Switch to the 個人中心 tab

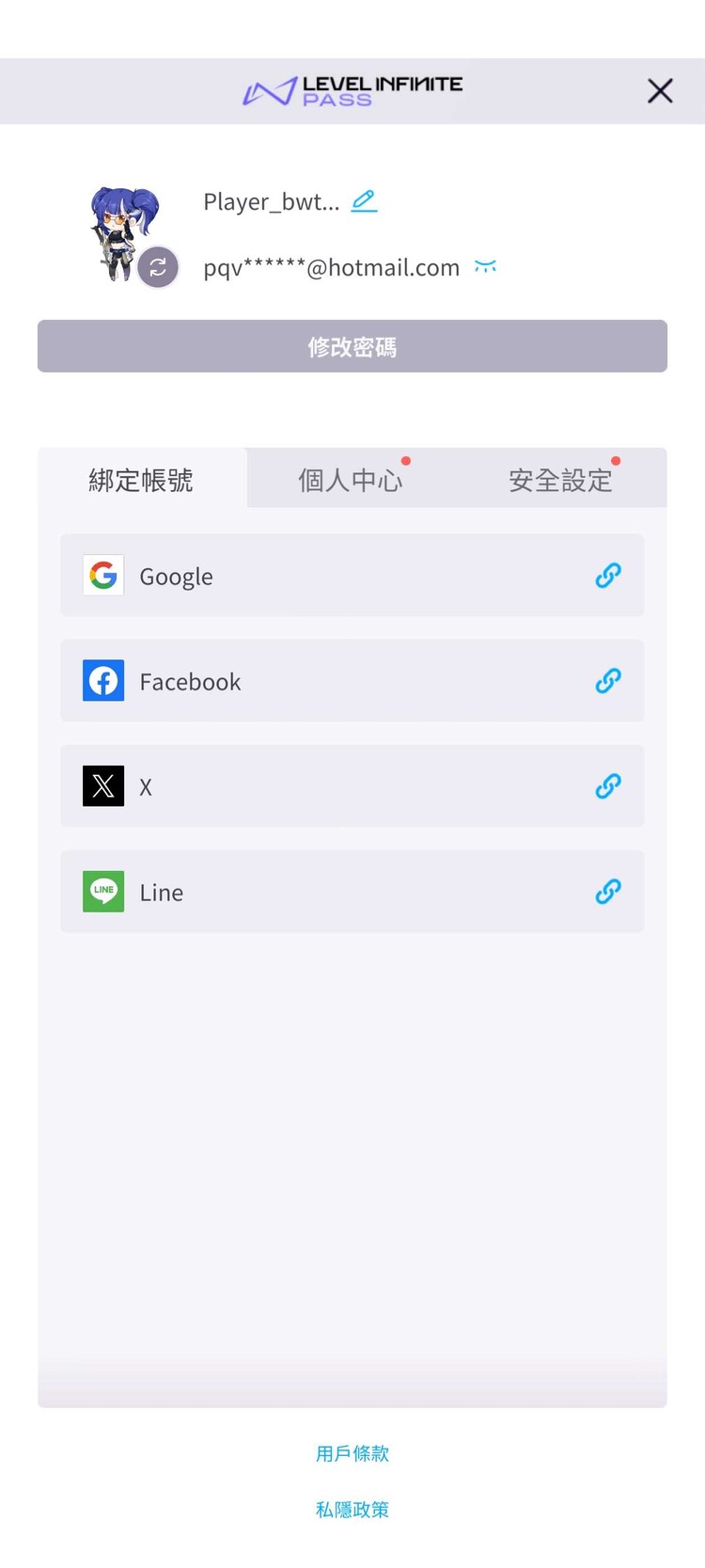(x=351, y=479)
